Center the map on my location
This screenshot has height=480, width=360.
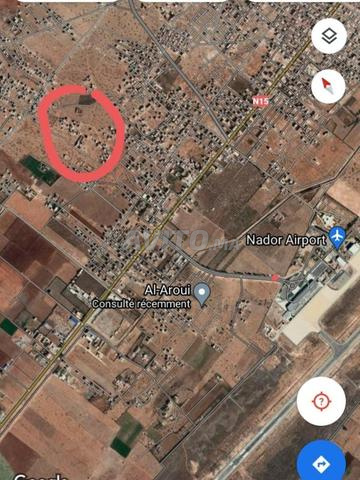(x=321, y=401)
